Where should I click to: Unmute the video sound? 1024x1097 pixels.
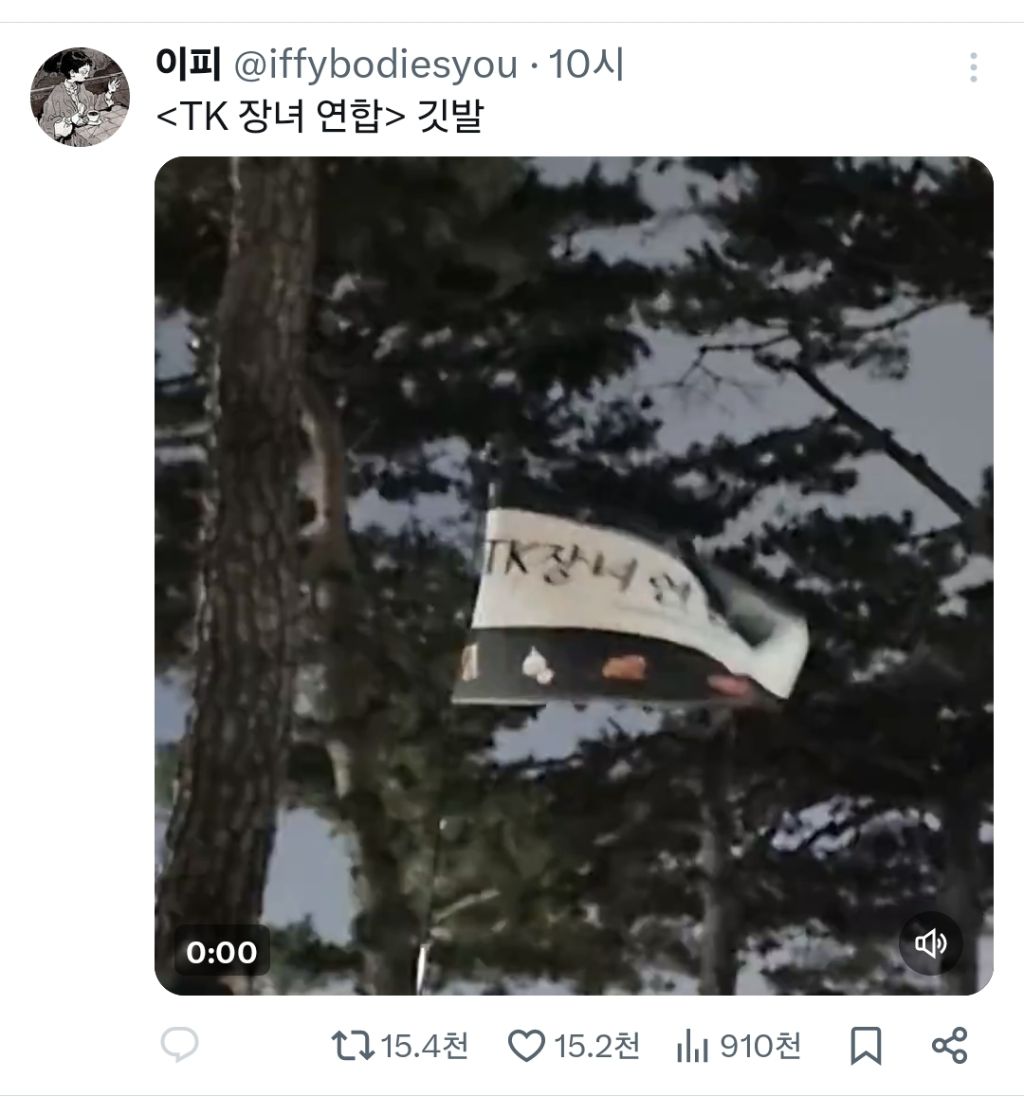(x=930, y=943)
